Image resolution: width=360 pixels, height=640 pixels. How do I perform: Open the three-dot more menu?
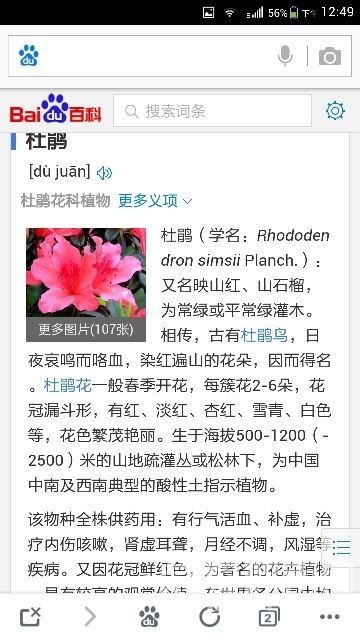pos(329,617)
